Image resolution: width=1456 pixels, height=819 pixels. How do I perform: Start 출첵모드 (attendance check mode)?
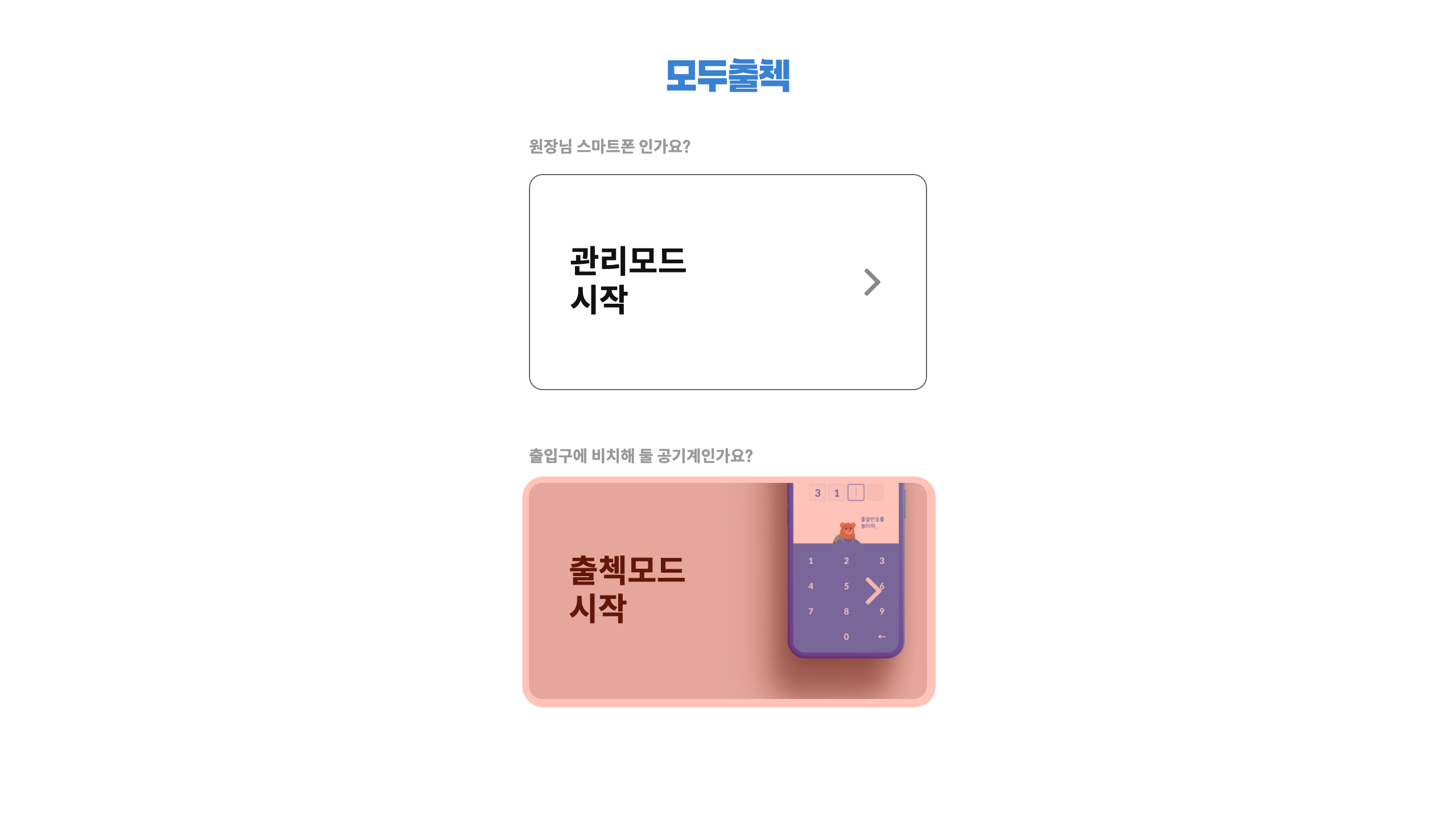(727, 591)
